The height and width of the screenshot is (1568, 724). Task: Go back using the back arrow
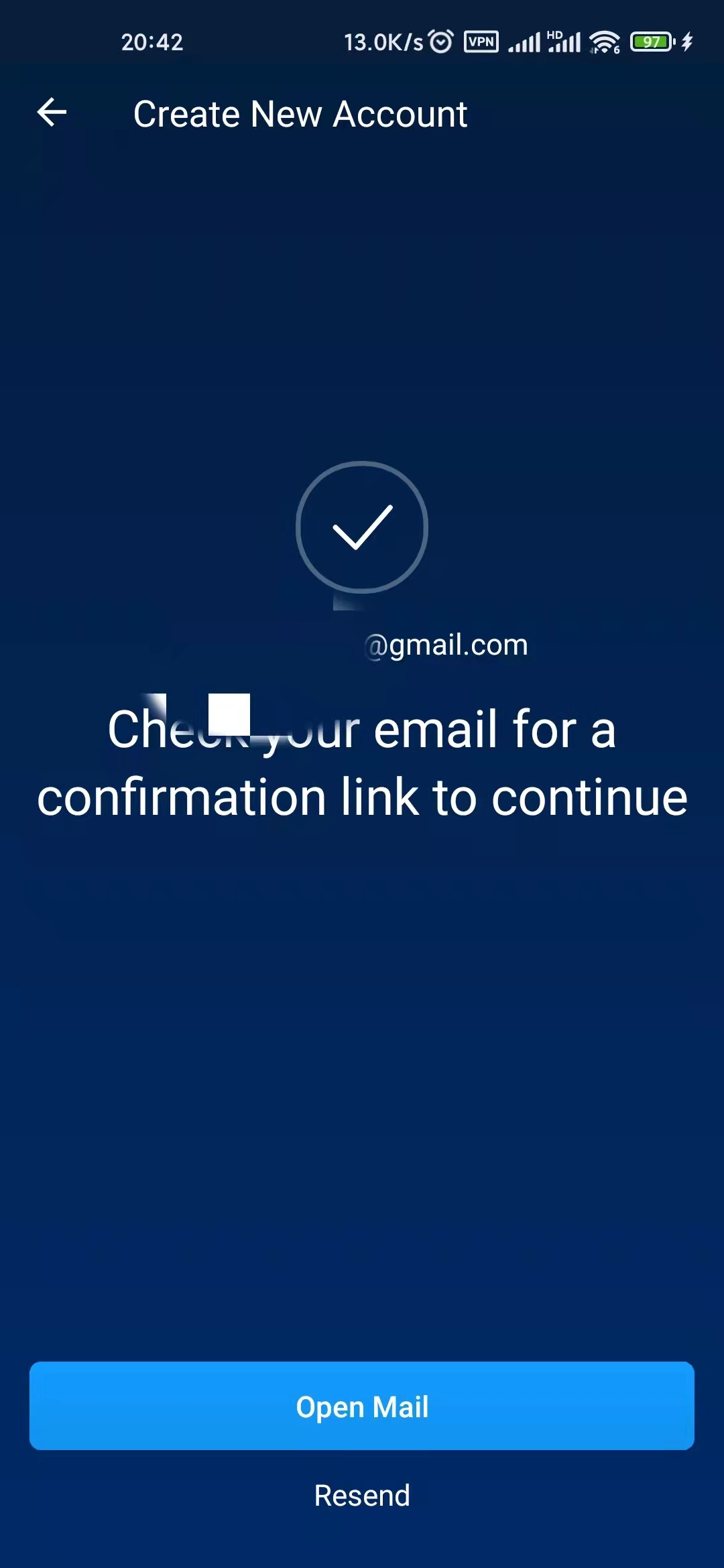pos(52,112)
